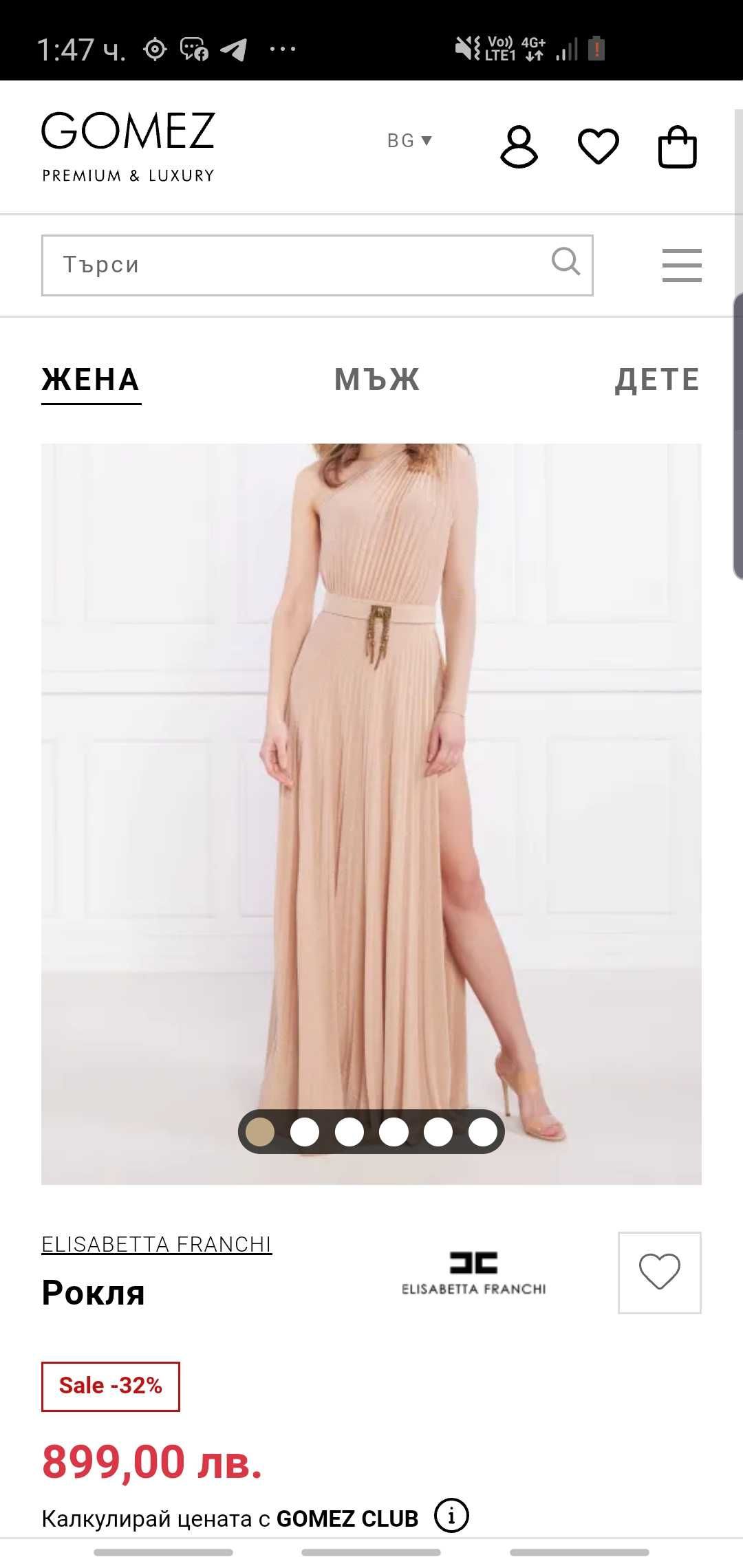The image size is (743, 1568).
Task: Open the GOMEZ CLUB info icon
Action: [451, 1516]
